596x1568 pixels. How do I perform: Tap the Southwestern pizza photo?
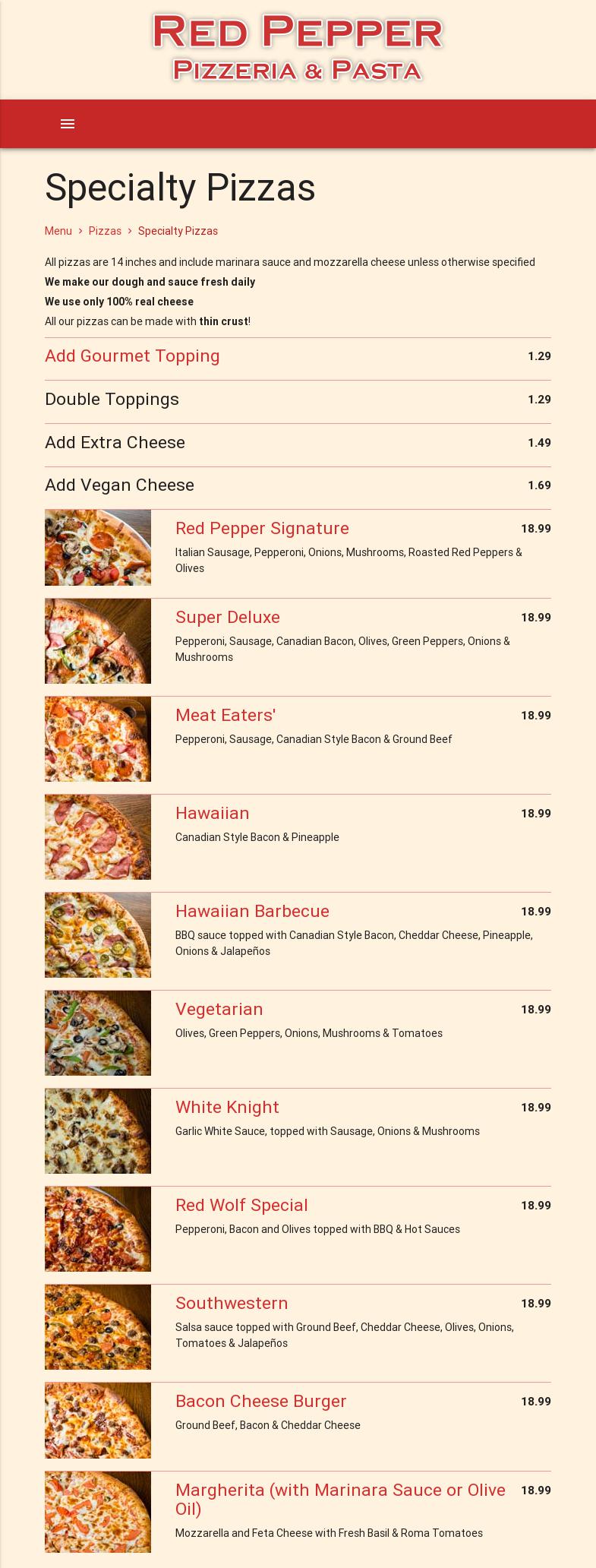pyautogui.click(x=98, y=1327)
